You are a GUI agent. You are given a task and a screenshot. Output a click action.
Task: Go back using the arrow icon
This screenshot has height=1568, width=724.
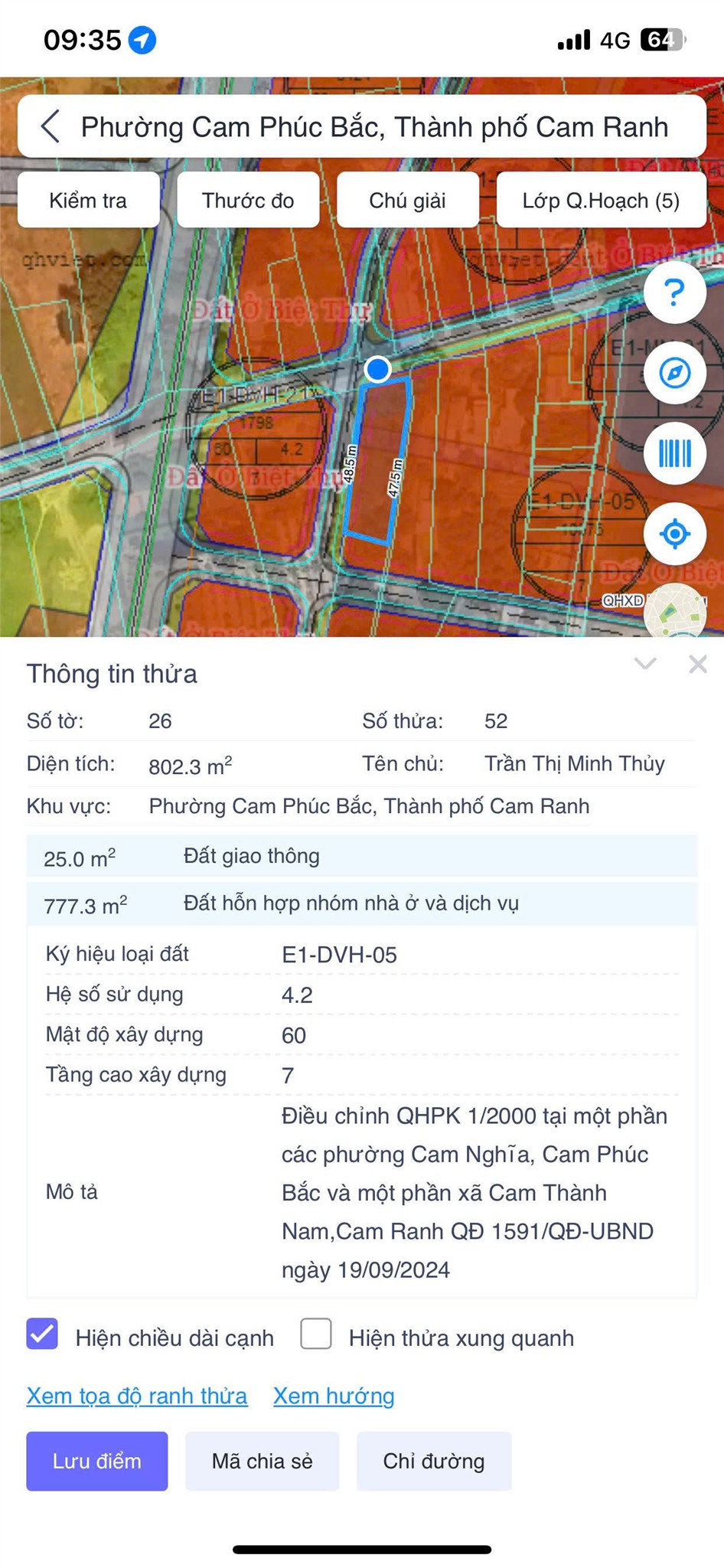pyautogui.click(x=51, y=126)
